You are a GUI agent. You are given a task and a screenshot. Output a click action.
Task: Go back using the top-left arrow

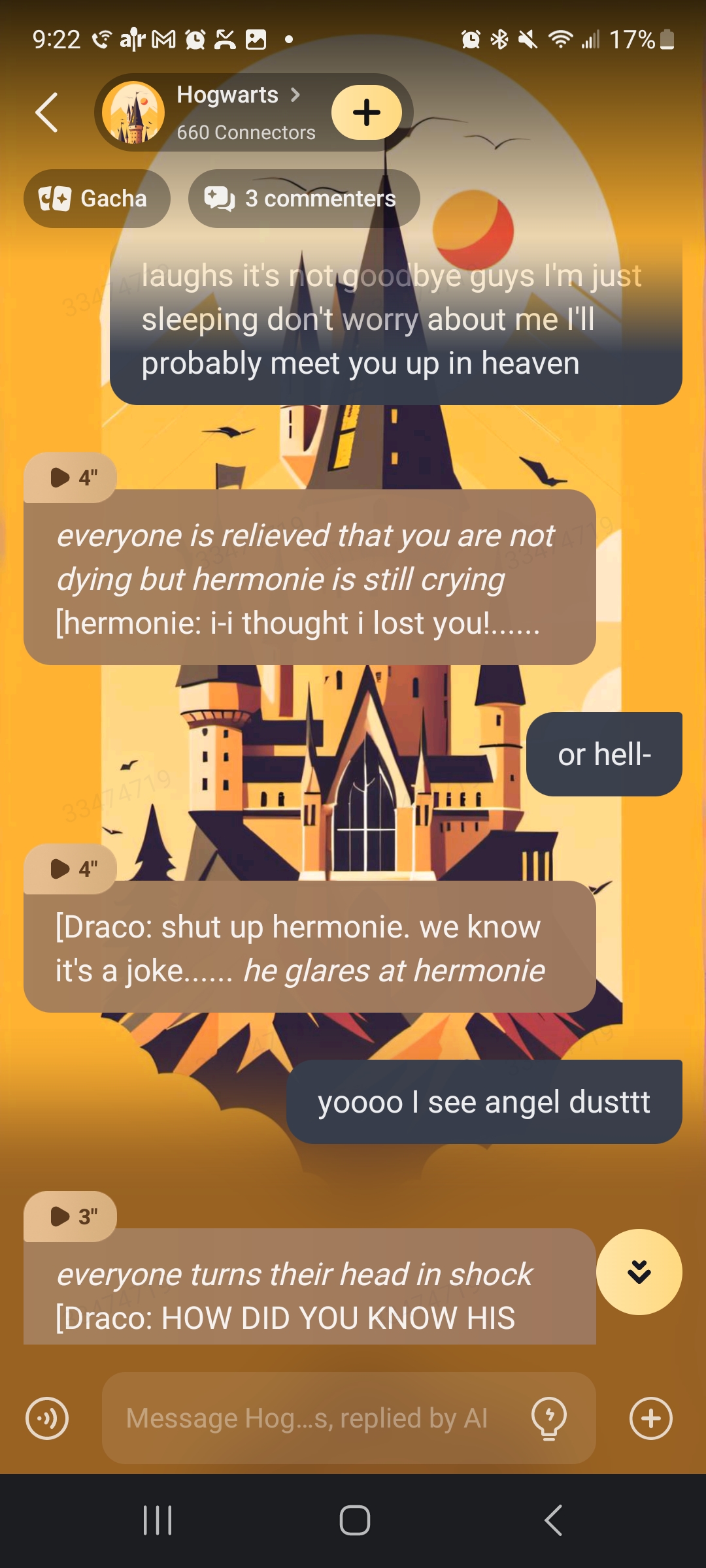pos(47,112)
